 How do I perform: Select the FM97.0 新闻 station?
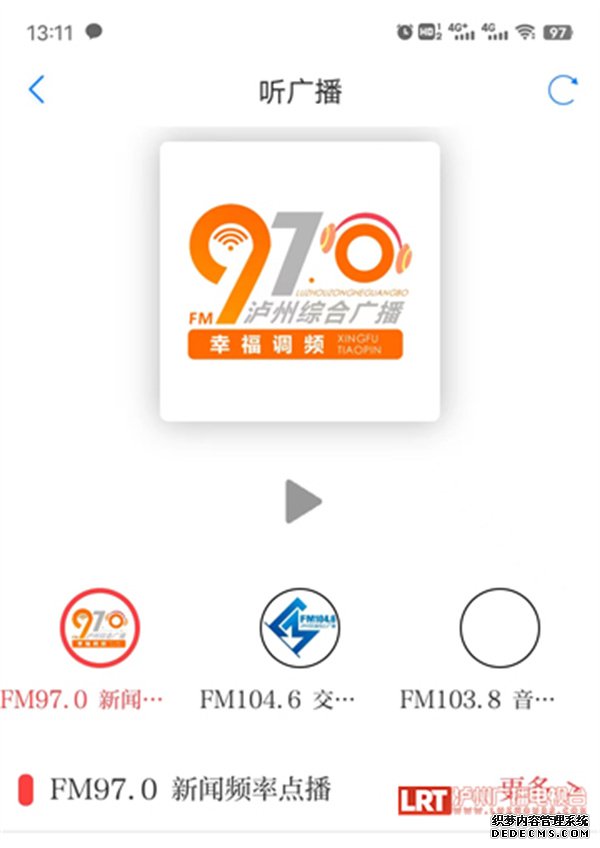click(x=100, y=628)
